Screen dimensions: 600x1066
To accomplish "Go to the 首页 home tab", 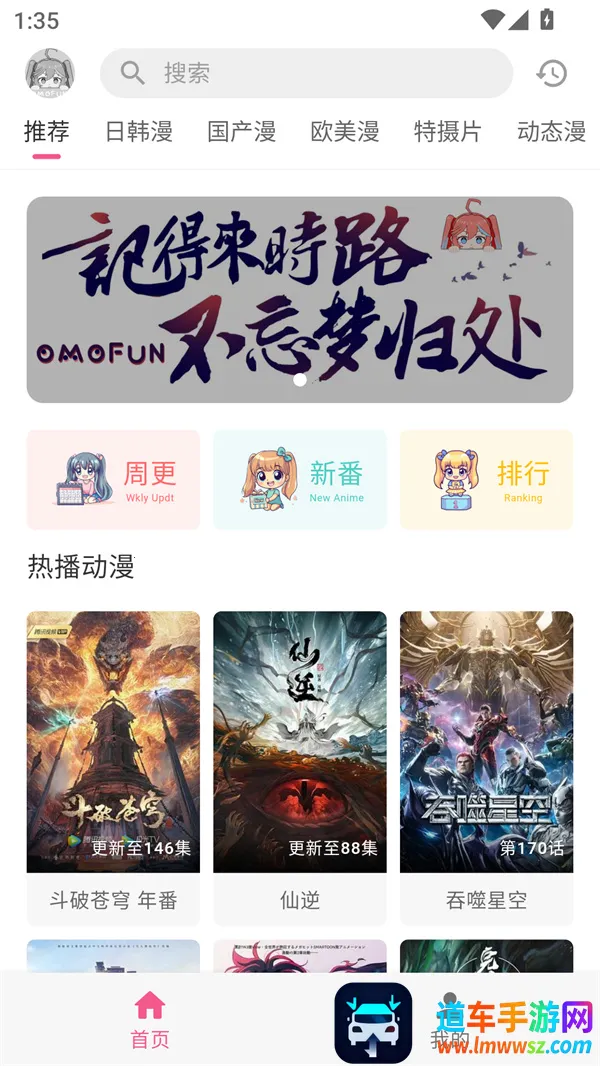I will point(150,1019).
